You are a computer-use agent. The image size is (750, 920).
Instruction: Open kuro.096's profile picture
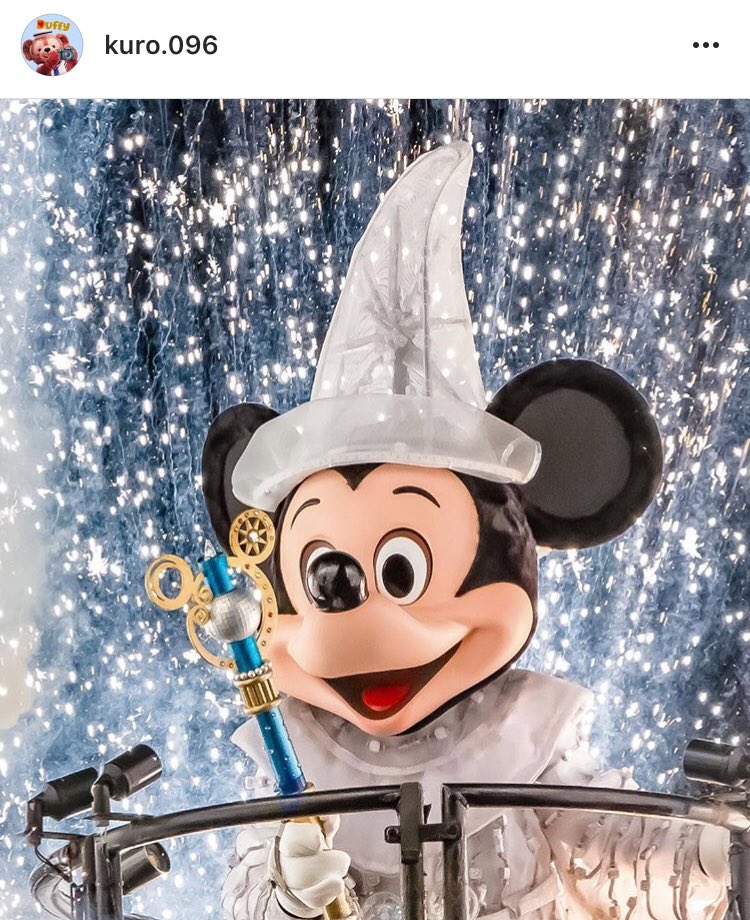[52, 45]
